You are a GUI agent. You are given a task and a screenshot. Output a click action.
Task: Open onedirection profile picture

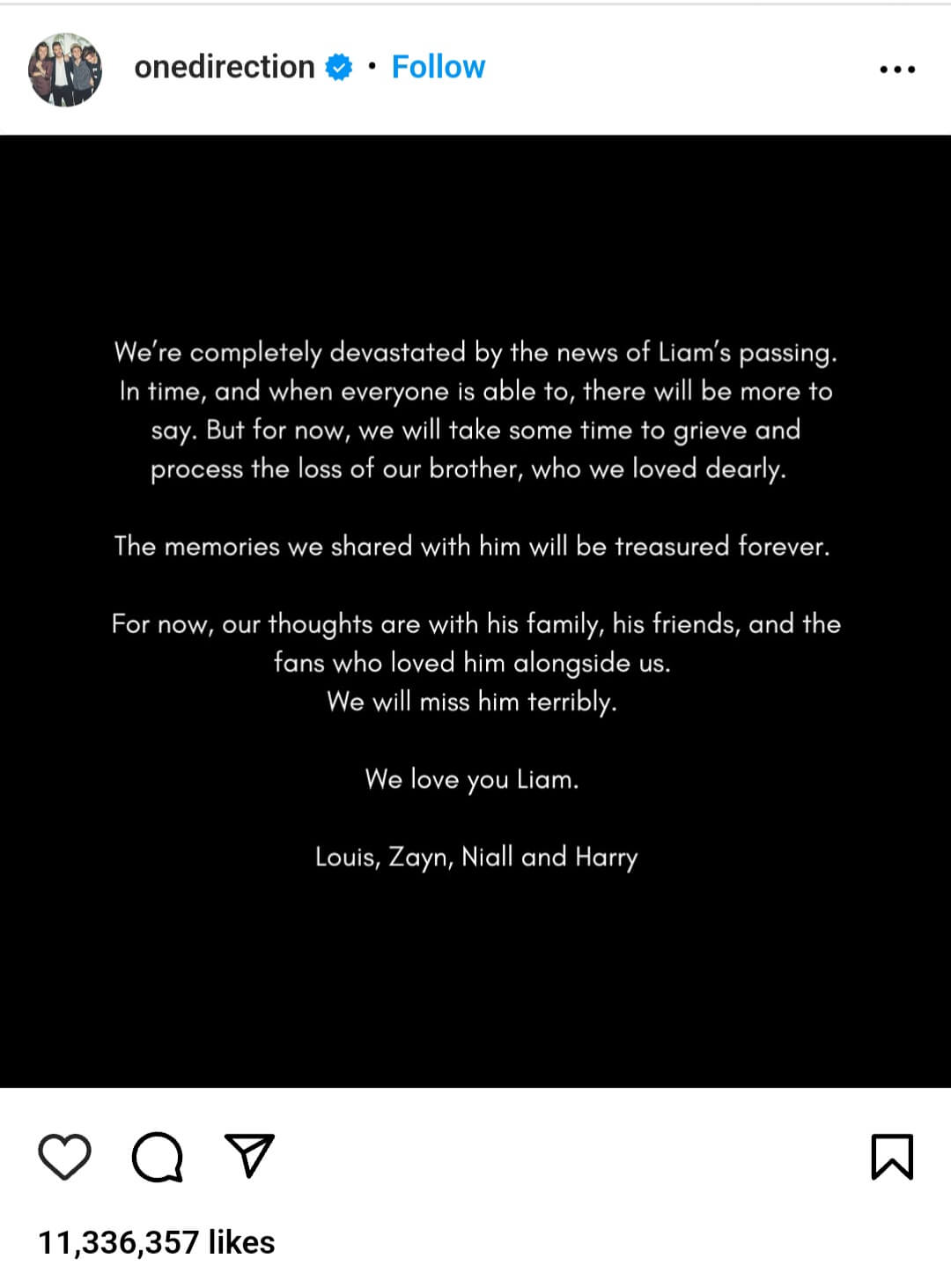(x=65, y=69)
